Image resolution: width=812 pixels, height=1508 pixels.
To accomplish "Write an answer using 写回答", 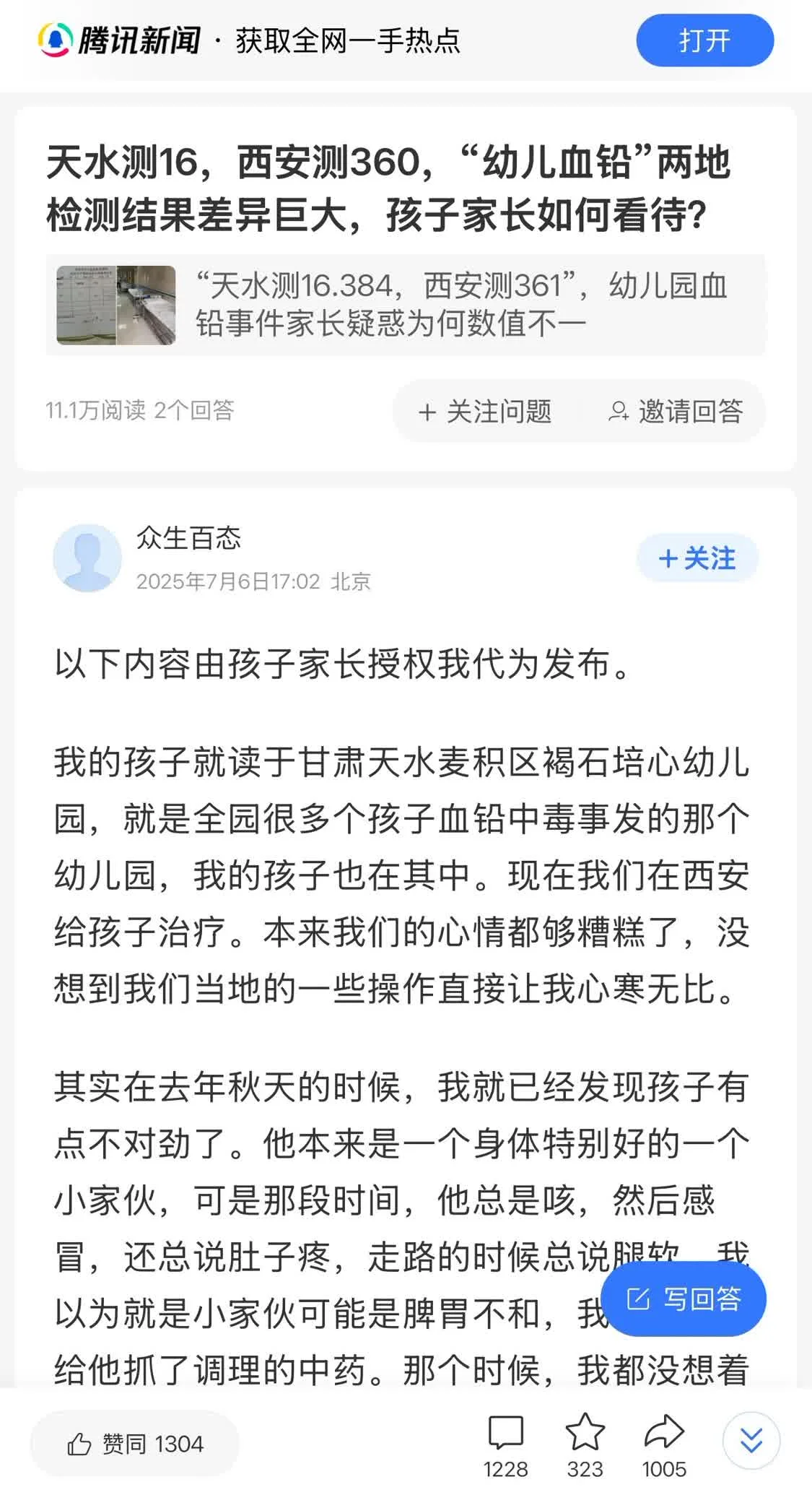I will [683, 1299].
